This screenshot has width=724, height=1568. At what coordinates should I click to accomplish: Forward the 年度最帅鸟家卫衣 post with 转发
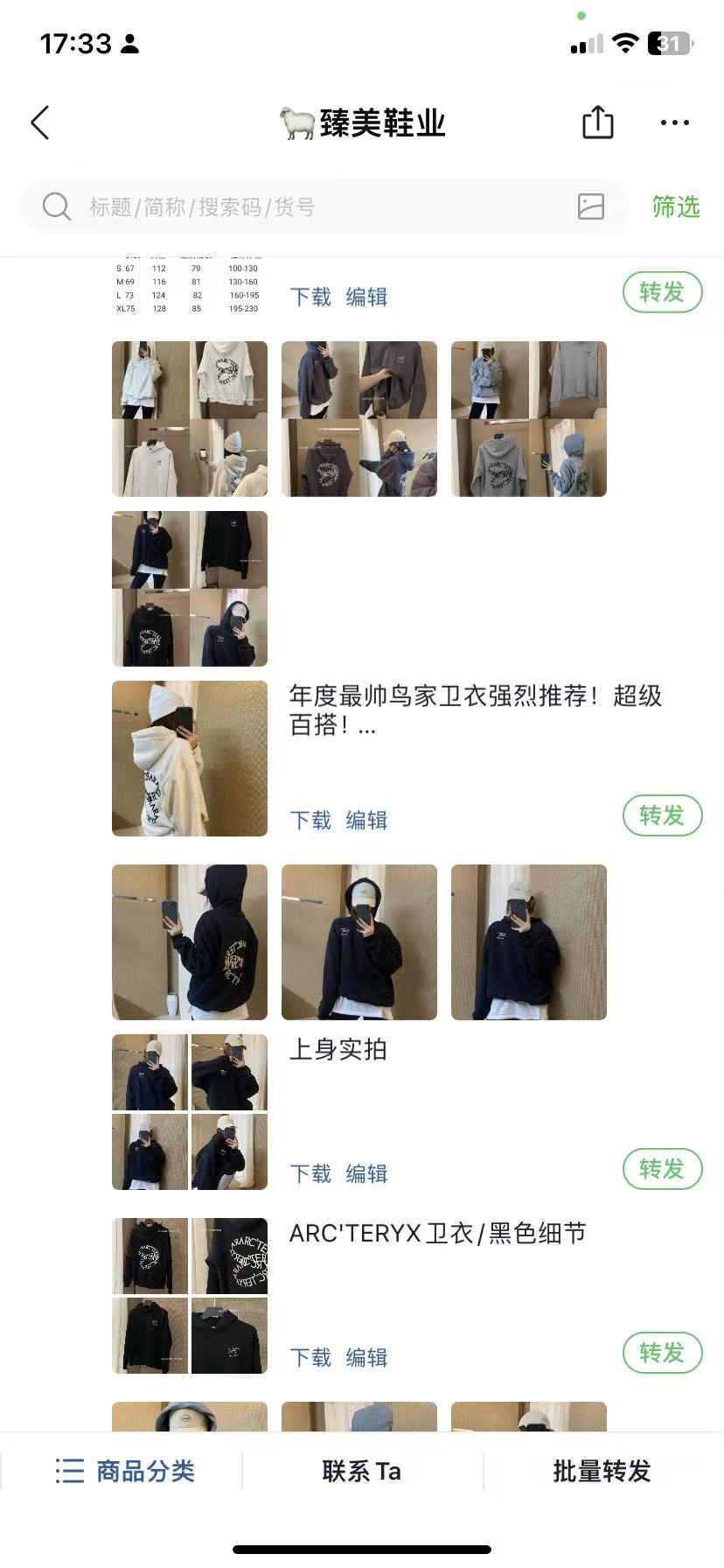coord(662,815)
